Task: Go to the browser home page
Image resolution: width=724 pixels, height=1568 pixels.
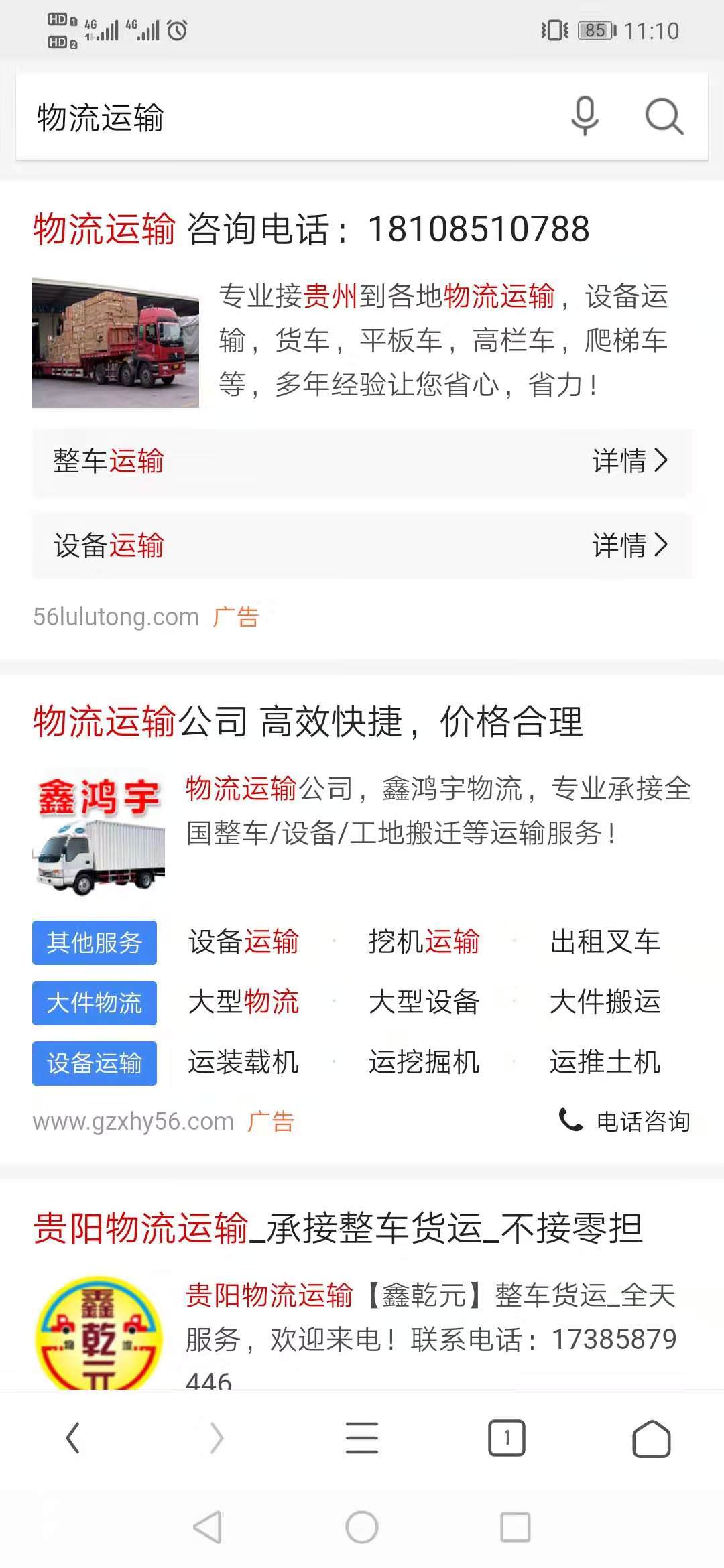Action: (x=652, y=1438)
